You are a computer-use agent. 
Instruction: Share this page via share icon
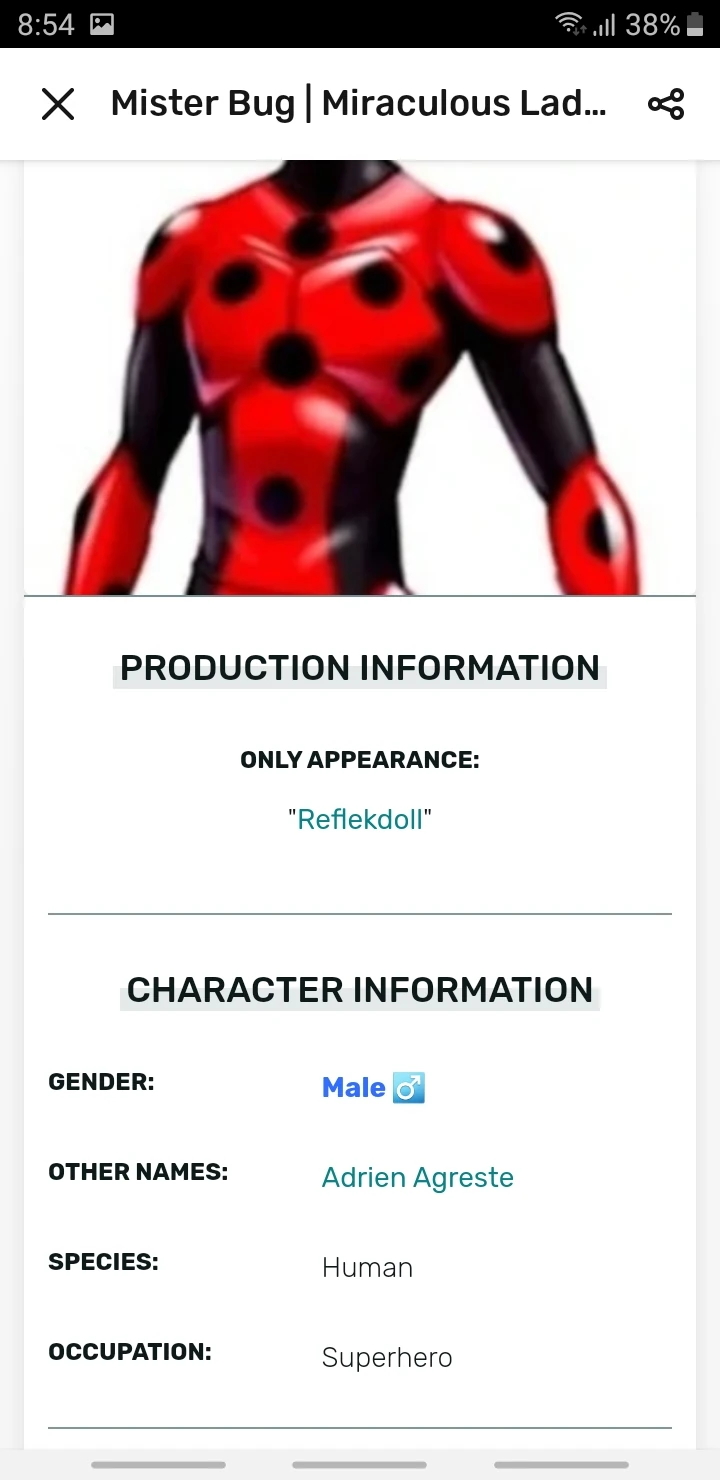(x=666, y=104)
